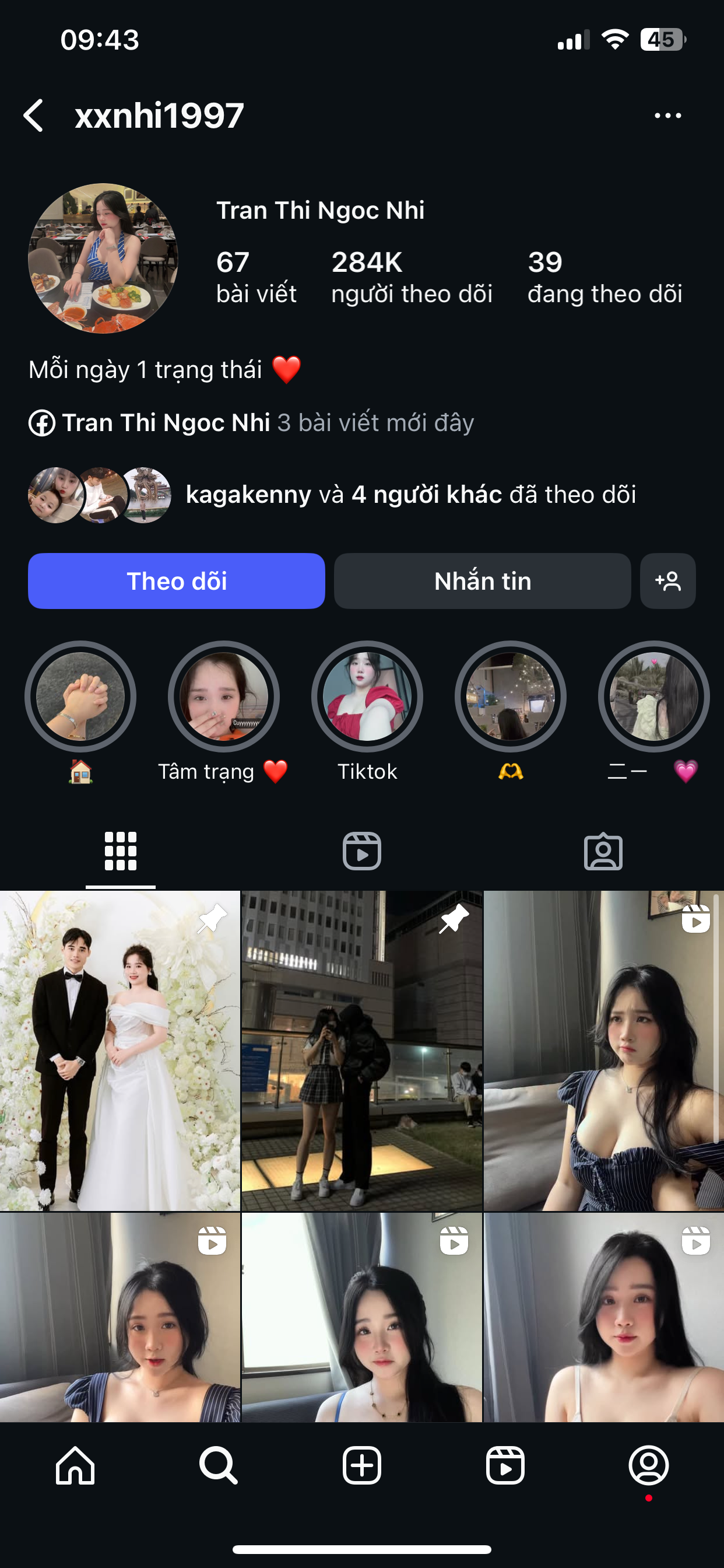View the 284K người theo dõi list
The height and width of the screenshot is (1568, 724).
[412, 277]
